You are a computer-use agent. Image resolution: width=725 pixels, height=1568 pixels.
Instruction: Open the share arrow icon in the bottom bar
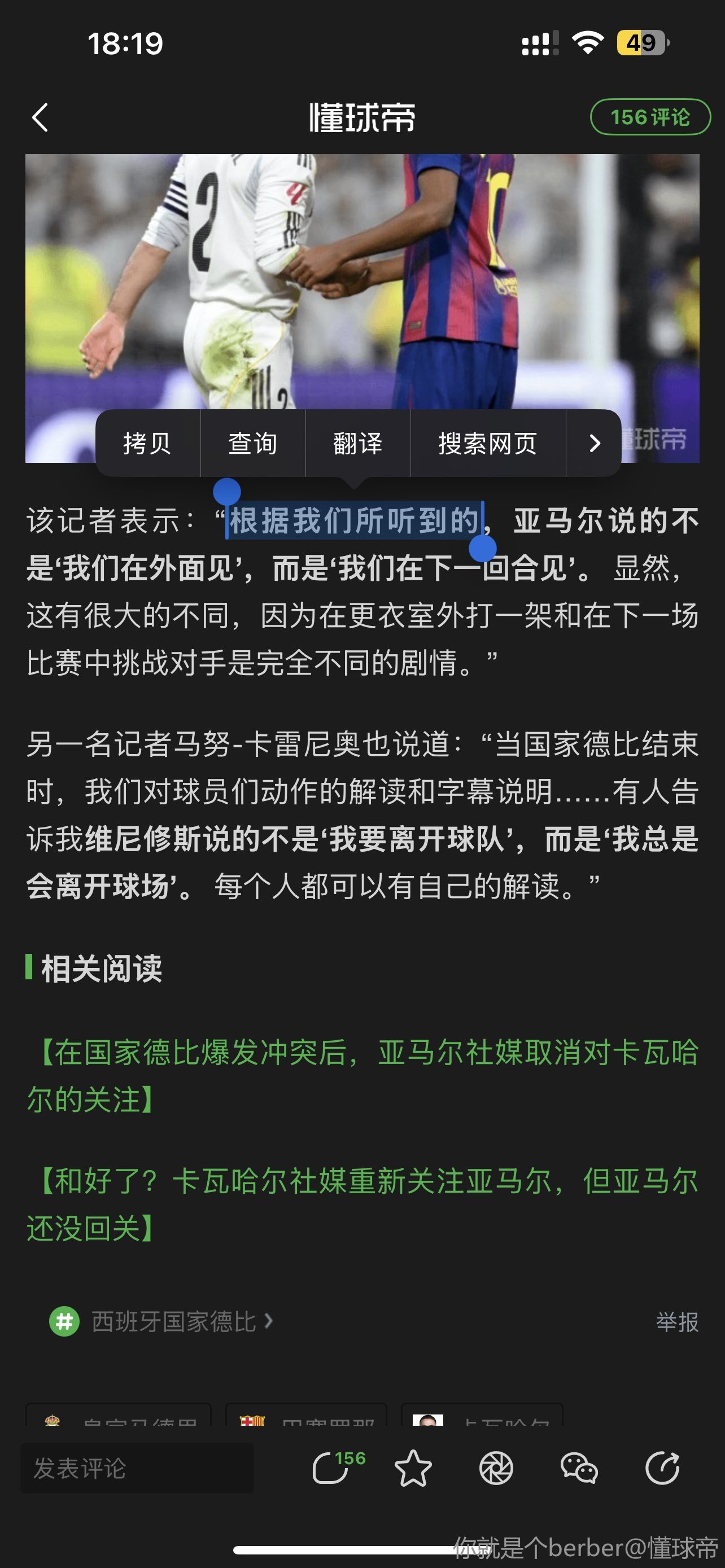coord(662,1468)
